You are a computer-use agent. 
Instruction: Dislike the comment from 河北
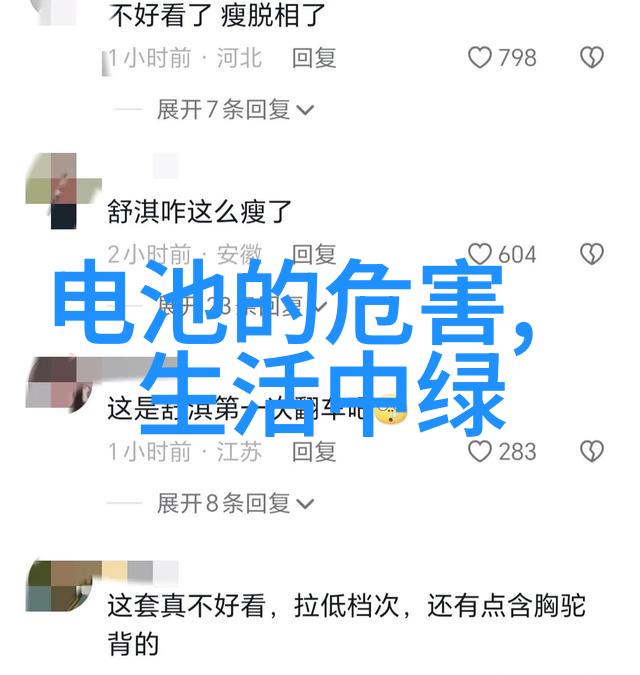[593, 58]
